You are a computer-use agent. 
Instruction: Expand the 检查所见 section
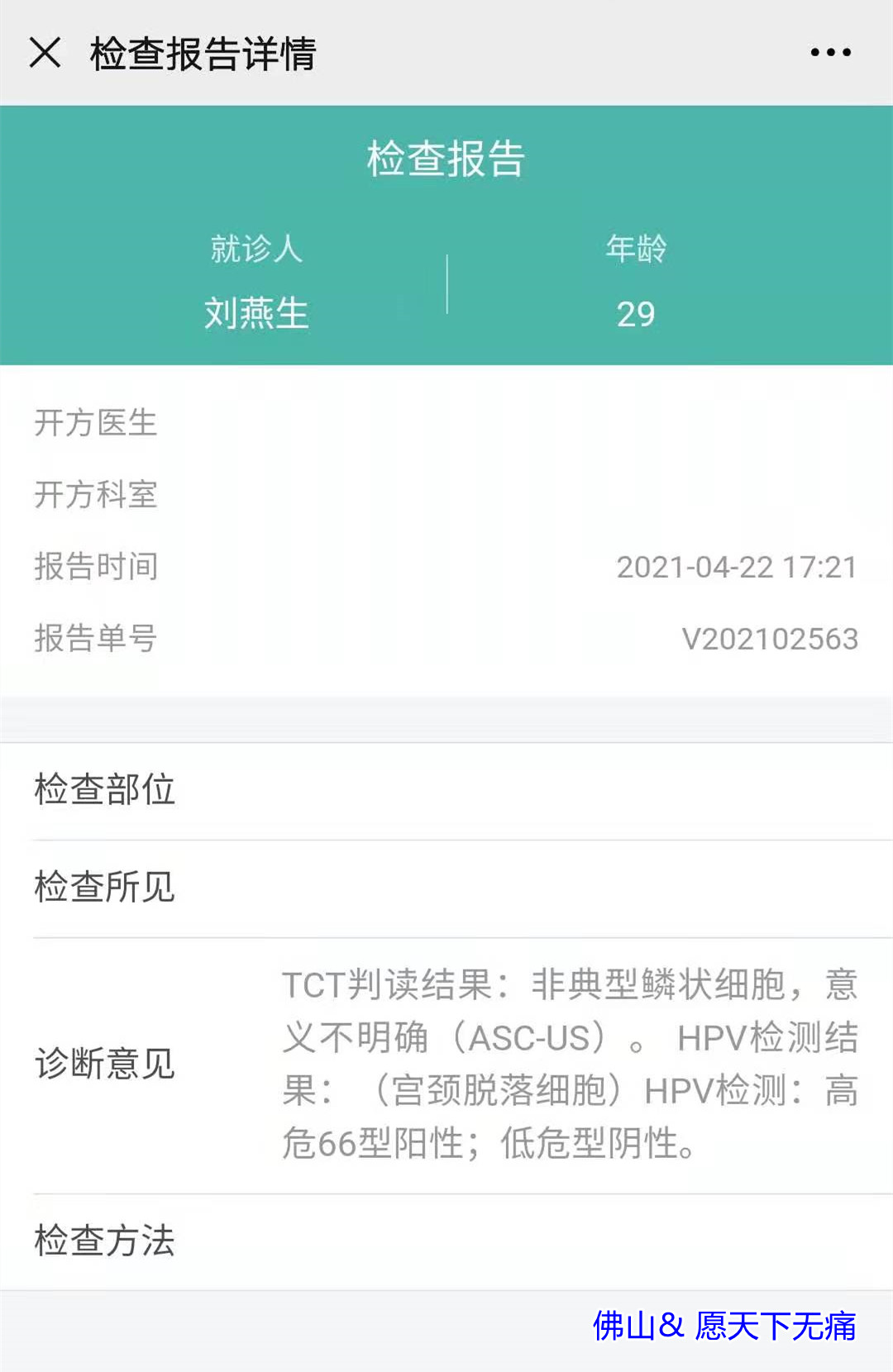pyautogui.click(x=103, y=888)
